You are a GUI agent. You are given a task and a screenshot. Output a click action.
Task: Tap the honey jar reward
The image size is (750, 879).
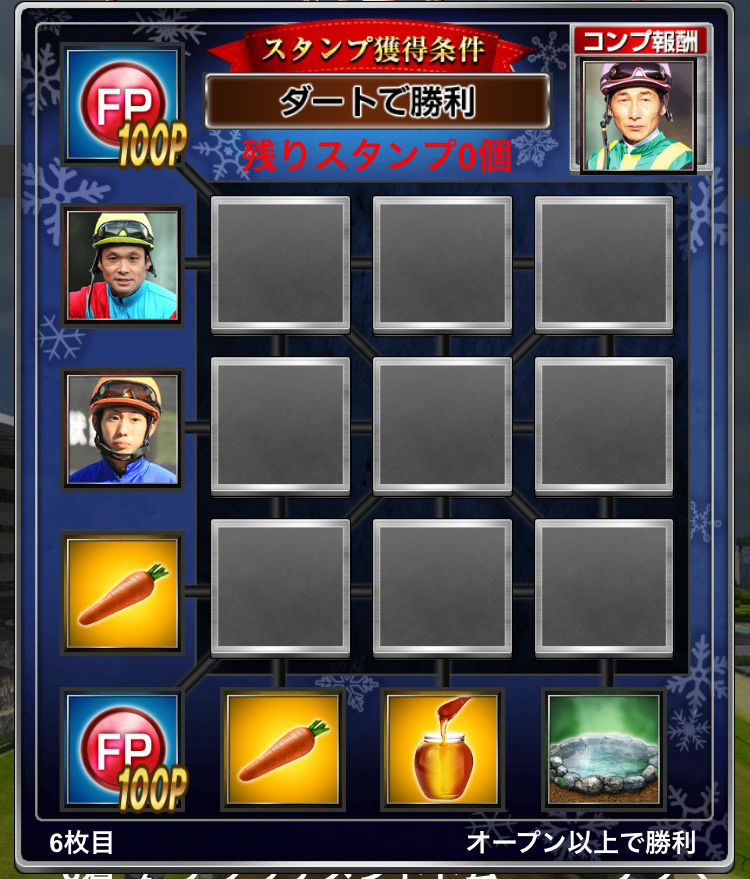coord(442,749)
